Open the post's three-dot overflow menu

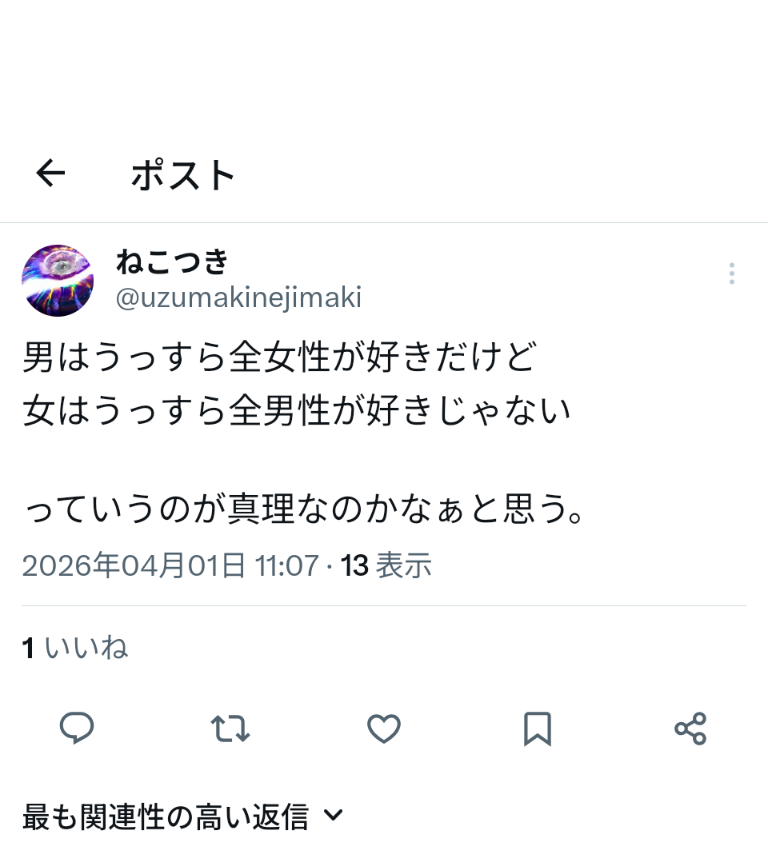[732, 274]
